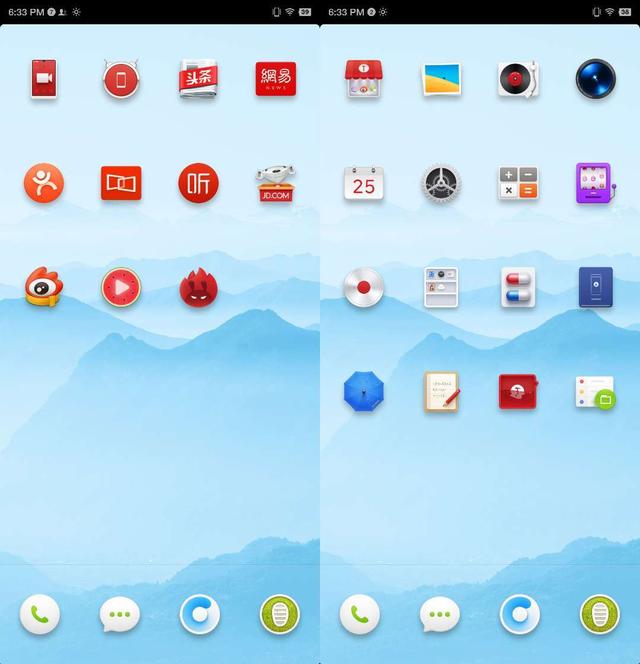
Task: Open the notes app with pencil
Action: 441,391
